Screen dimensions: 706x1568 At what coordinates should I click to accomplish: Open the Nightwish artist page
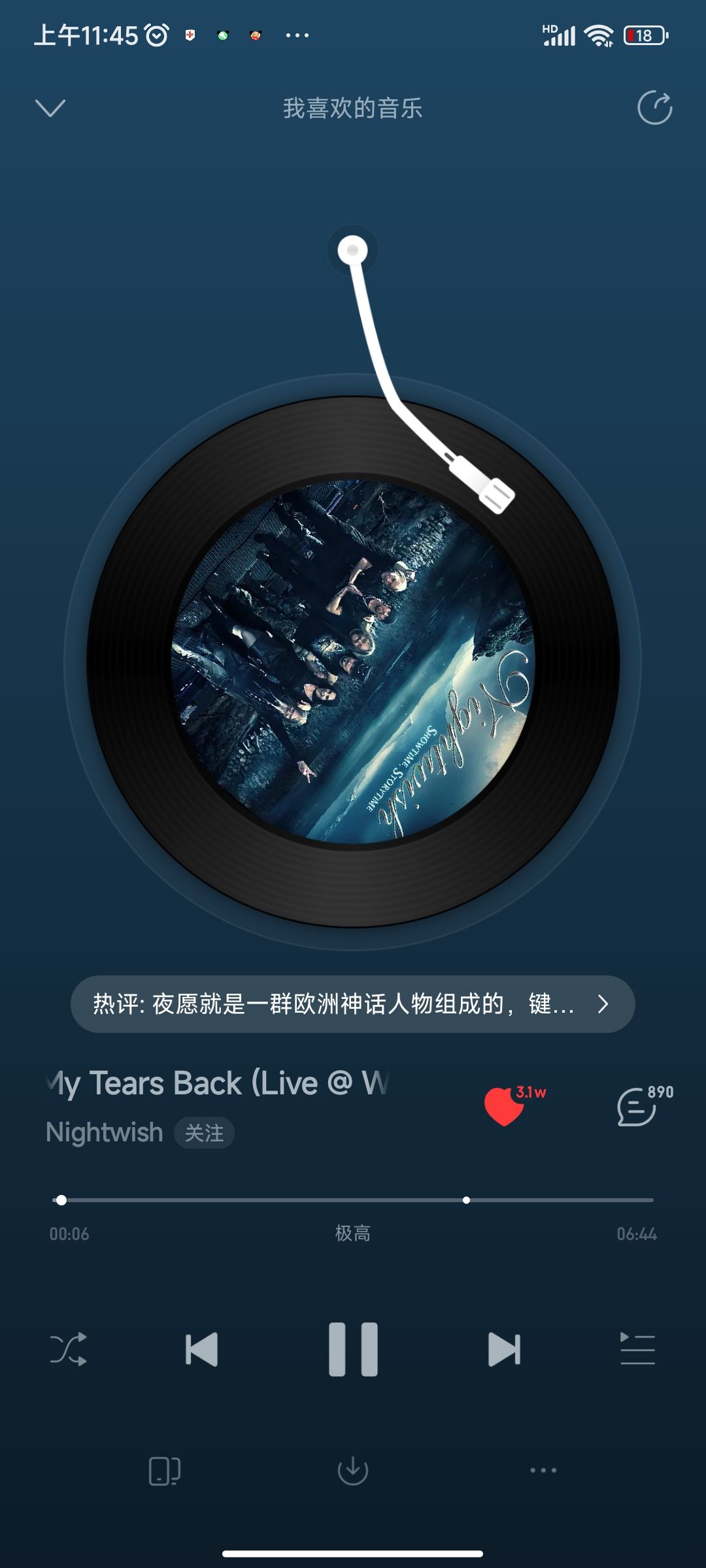[105, 1132]
